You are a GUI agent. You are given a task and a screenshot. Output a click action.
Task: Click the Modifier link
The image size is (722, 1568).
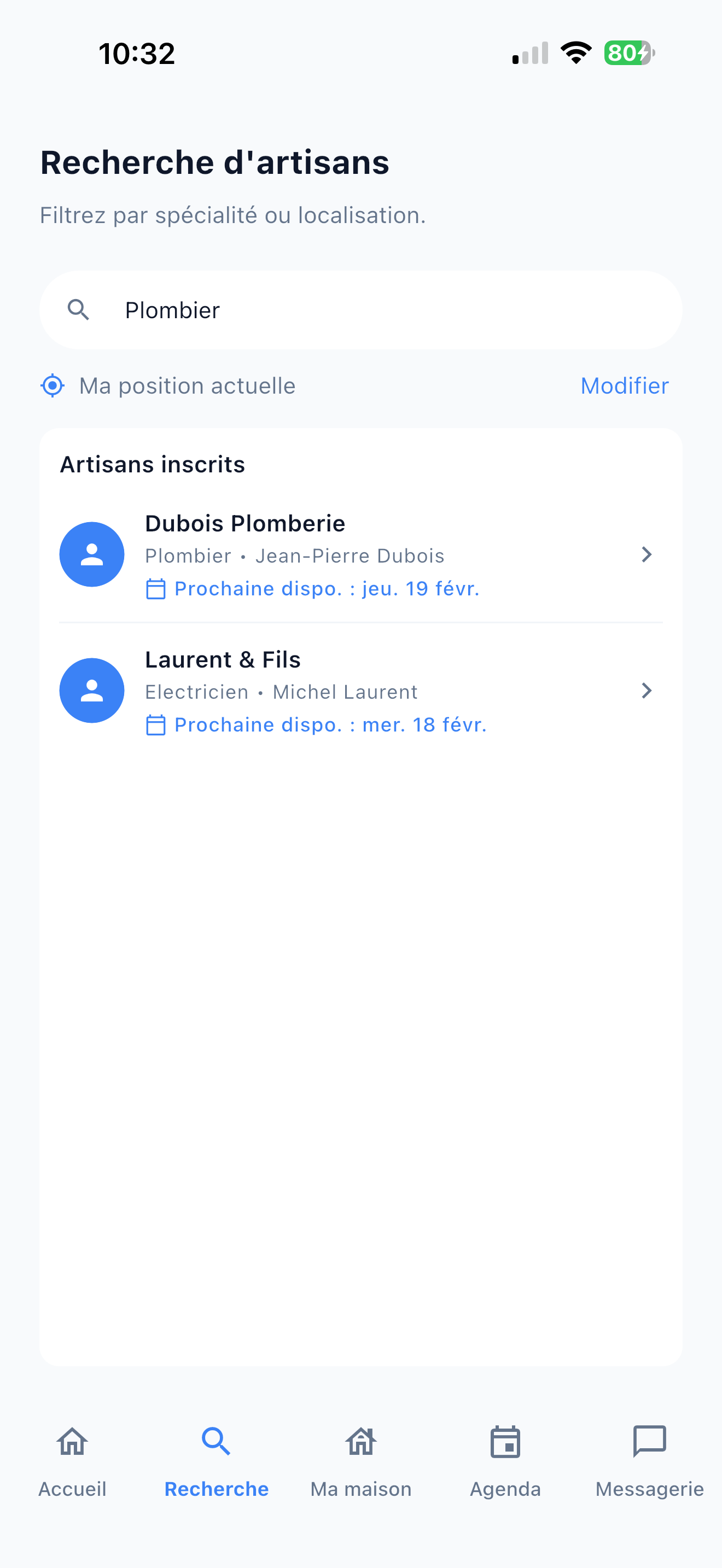pyautogui.click(x=624, y=385)
